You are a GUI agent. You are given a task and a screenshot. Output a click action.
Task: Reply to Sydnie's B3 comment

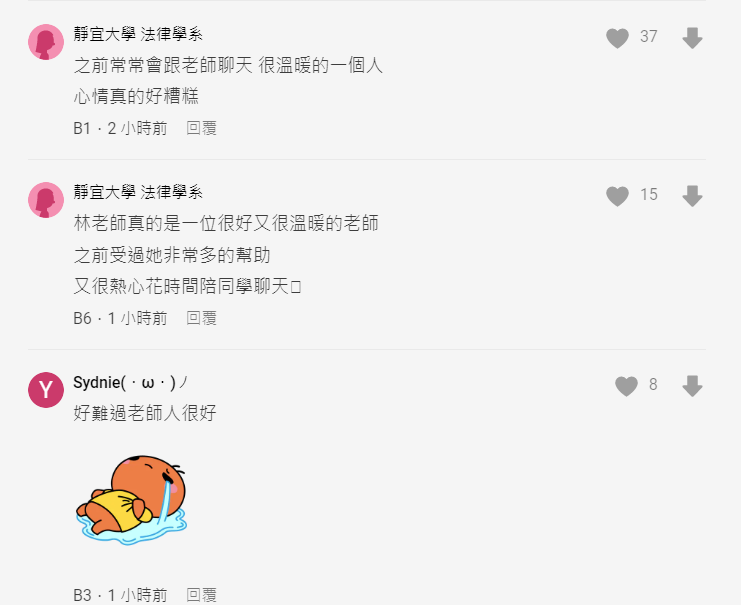tap(201, 595)
